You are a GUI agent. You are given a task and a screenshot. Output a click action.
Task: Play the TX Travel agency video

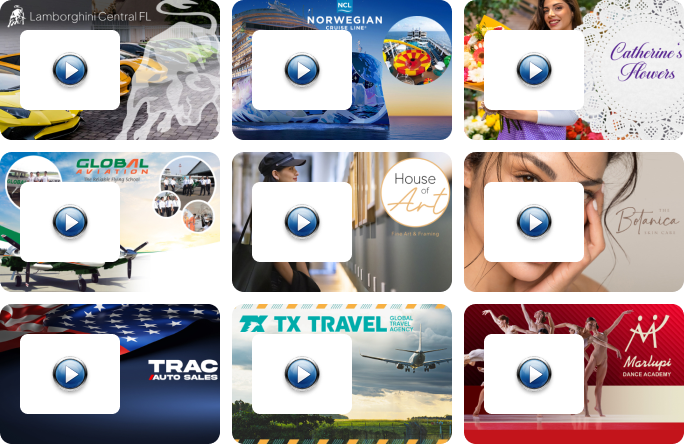pos(302,374)
